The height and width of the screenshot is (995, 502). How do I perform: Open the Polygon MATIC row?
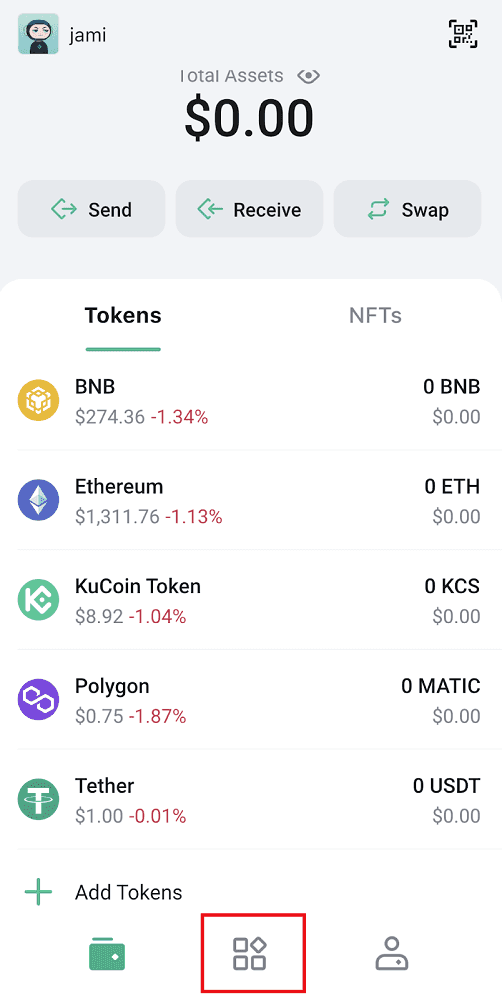(249, 700)
